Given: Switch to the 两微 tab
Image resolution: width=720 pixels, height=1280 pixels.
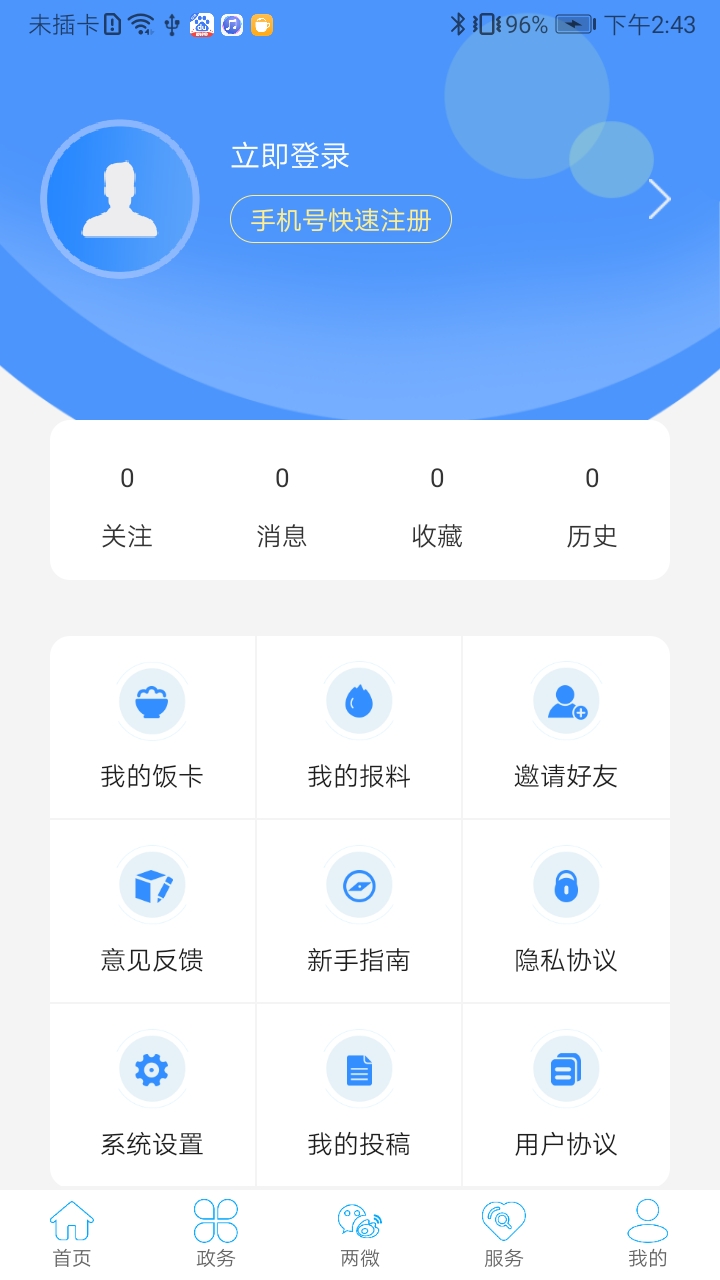Looking at the screenshot, I should 359,1233.
